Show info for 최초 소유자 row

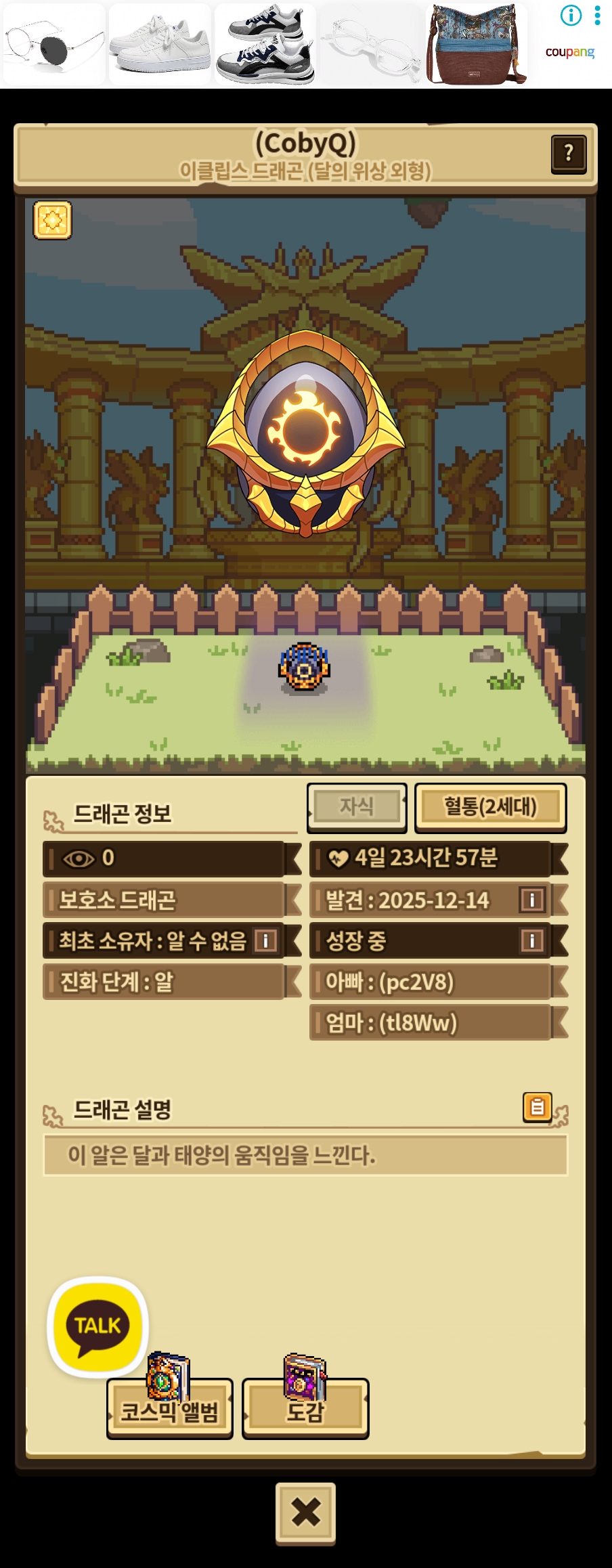pos(265,940)
